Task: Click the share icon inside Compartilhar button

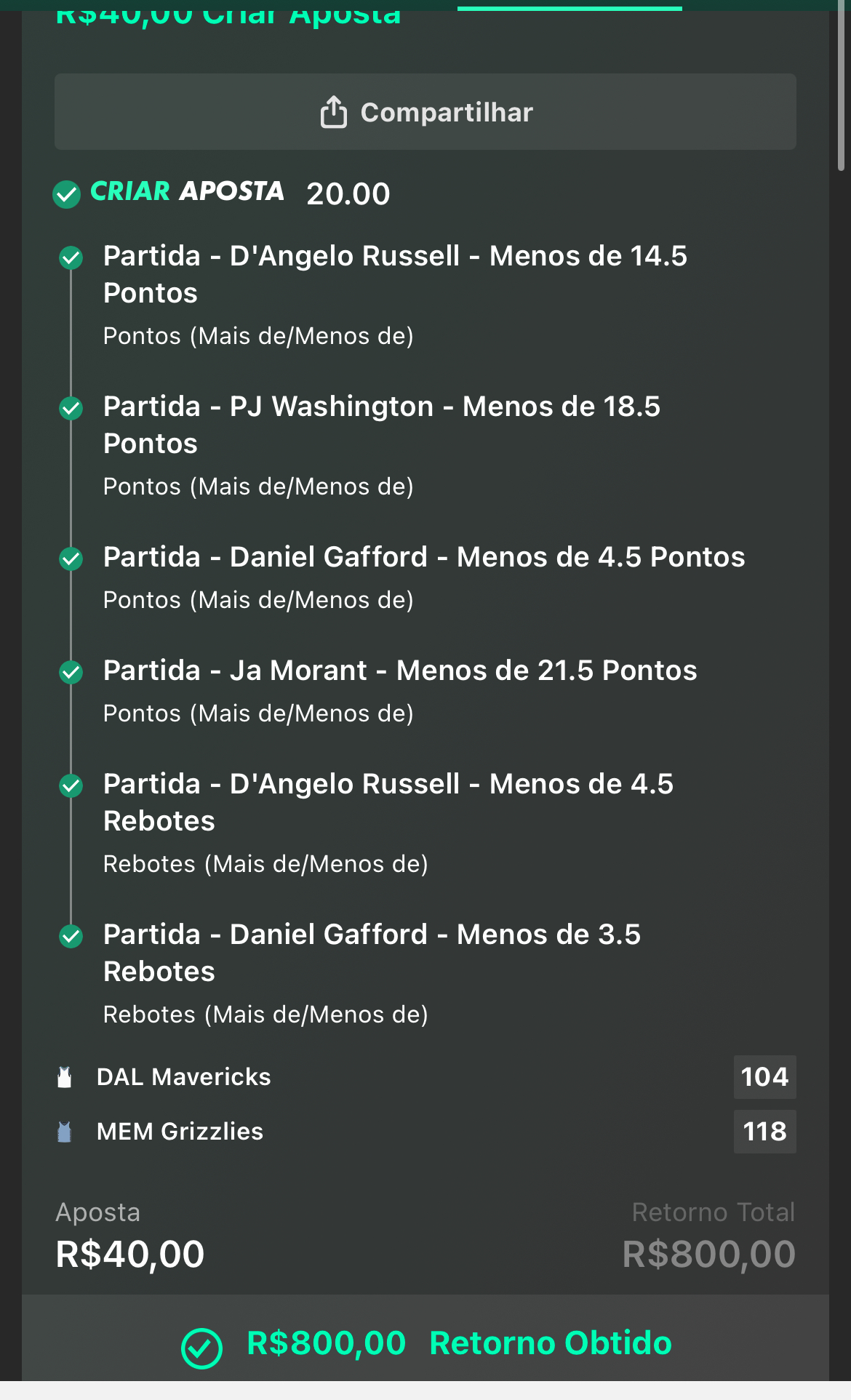Action: click(334, 111)
